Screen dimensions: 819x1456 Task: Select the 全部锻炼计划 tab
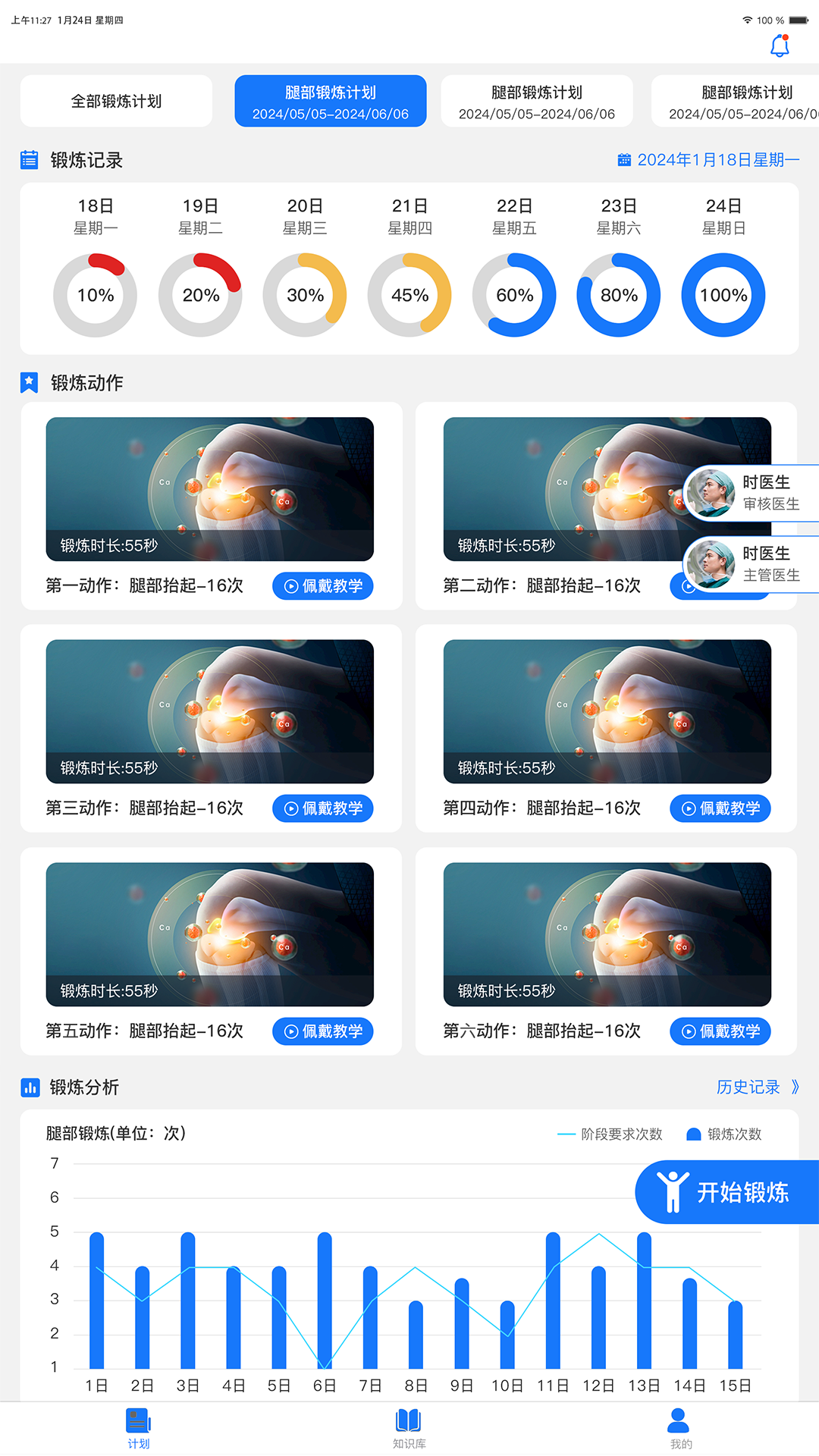pyautogui.click(x=116, y=101)
